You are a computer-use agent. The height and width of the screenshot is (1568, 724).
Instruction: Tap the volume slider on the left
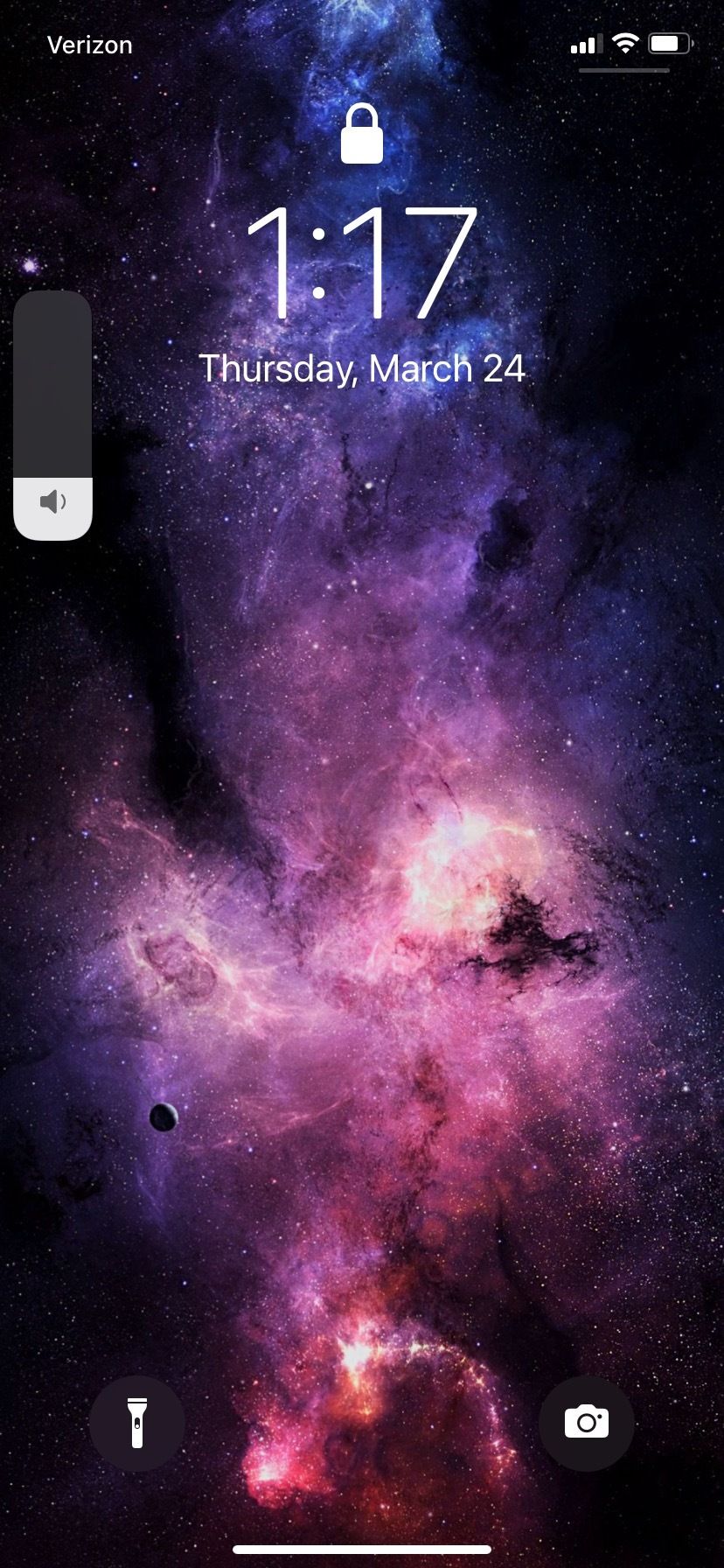(52, 416)
